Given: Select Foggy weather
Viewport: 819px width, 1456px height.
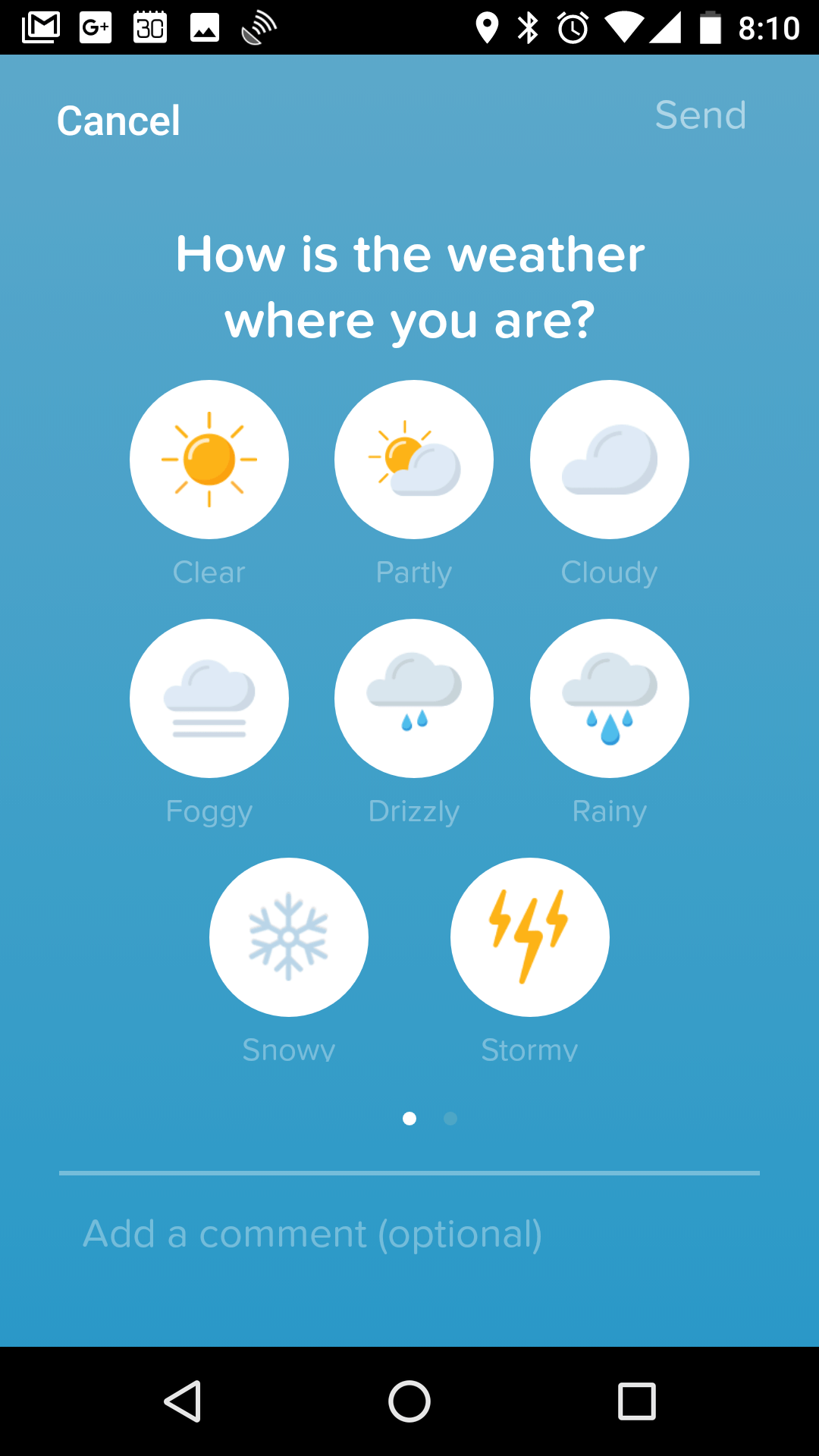Looking at the screenshot, I should point(209,698).
